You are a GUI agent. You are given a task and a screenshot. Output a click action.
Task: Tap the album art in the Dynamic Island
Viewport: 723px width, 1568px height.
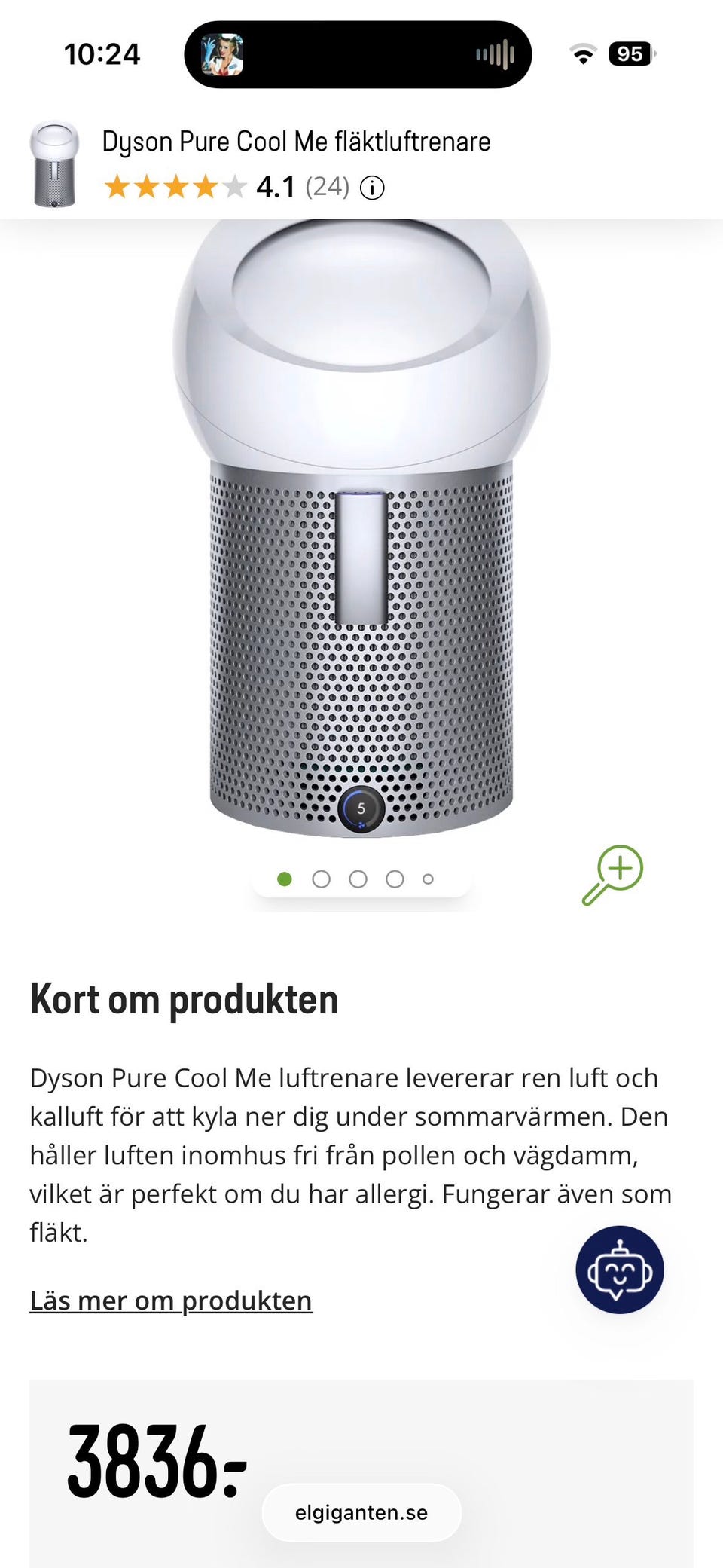click(221, 53)
